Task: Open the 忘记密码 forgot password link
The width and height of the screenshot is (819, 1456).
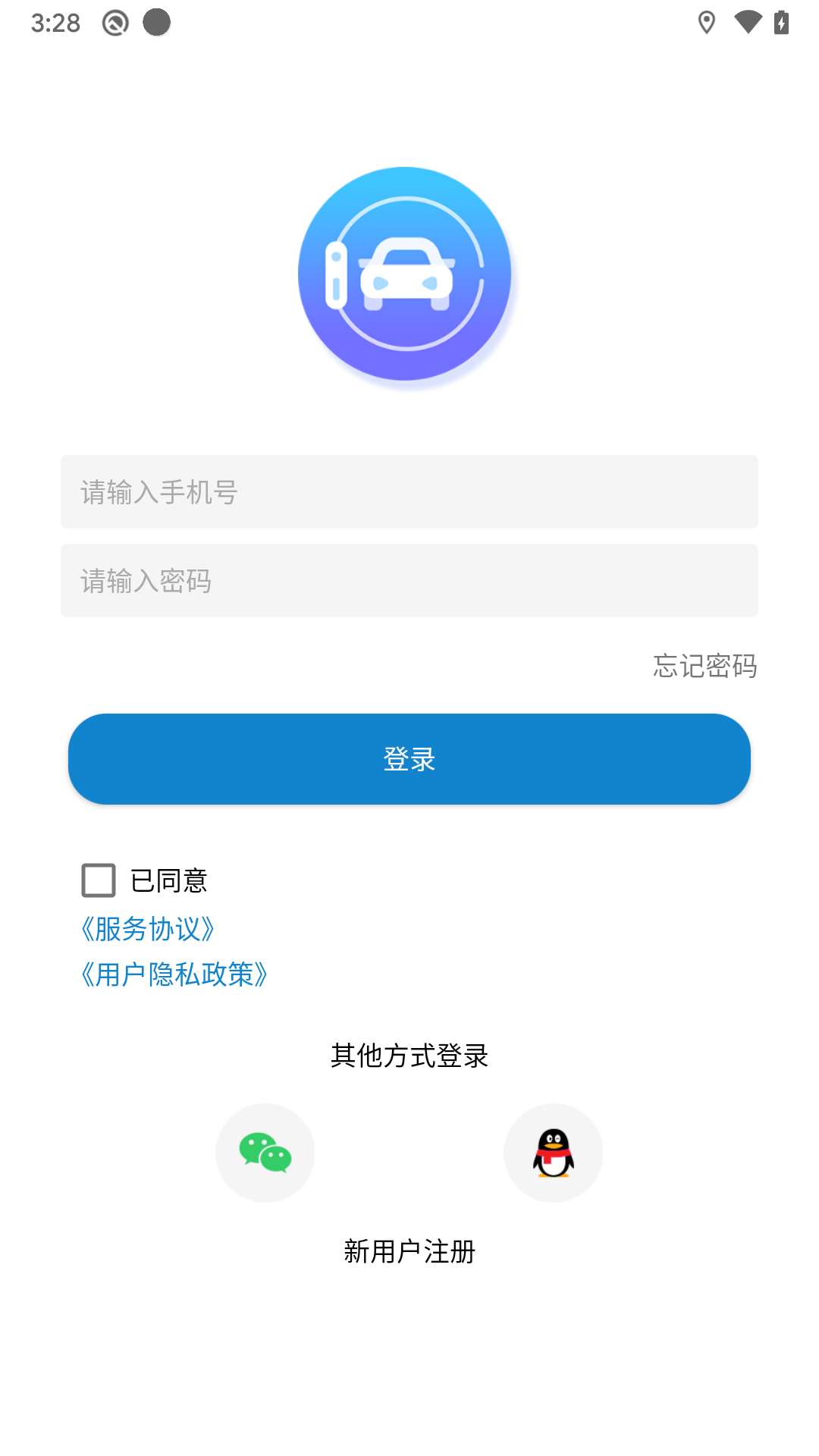Action: pyautogui.click(x=704, y=666)
